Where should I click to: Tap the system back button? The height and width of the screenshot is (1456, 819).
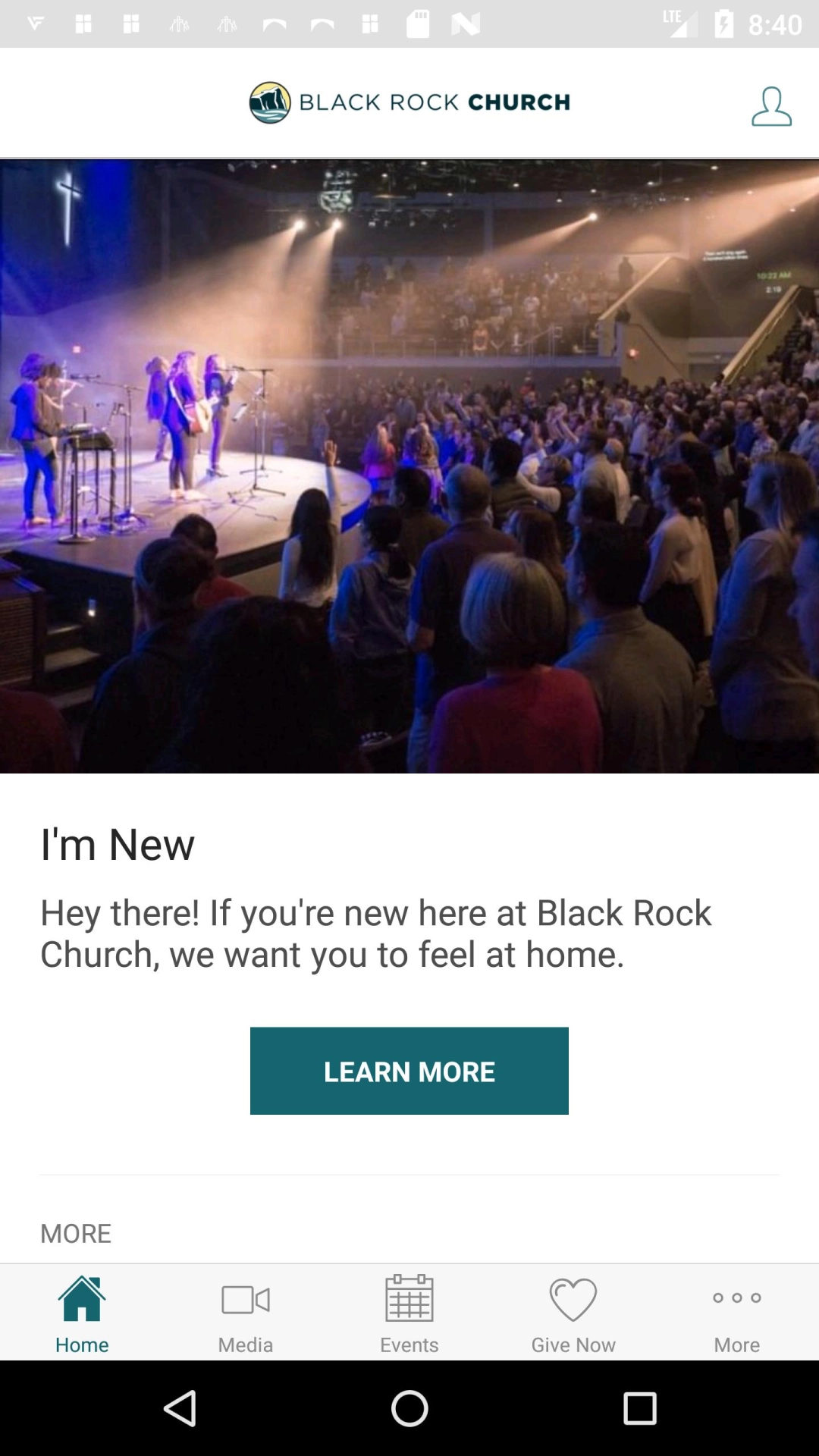coord(180,1409)
